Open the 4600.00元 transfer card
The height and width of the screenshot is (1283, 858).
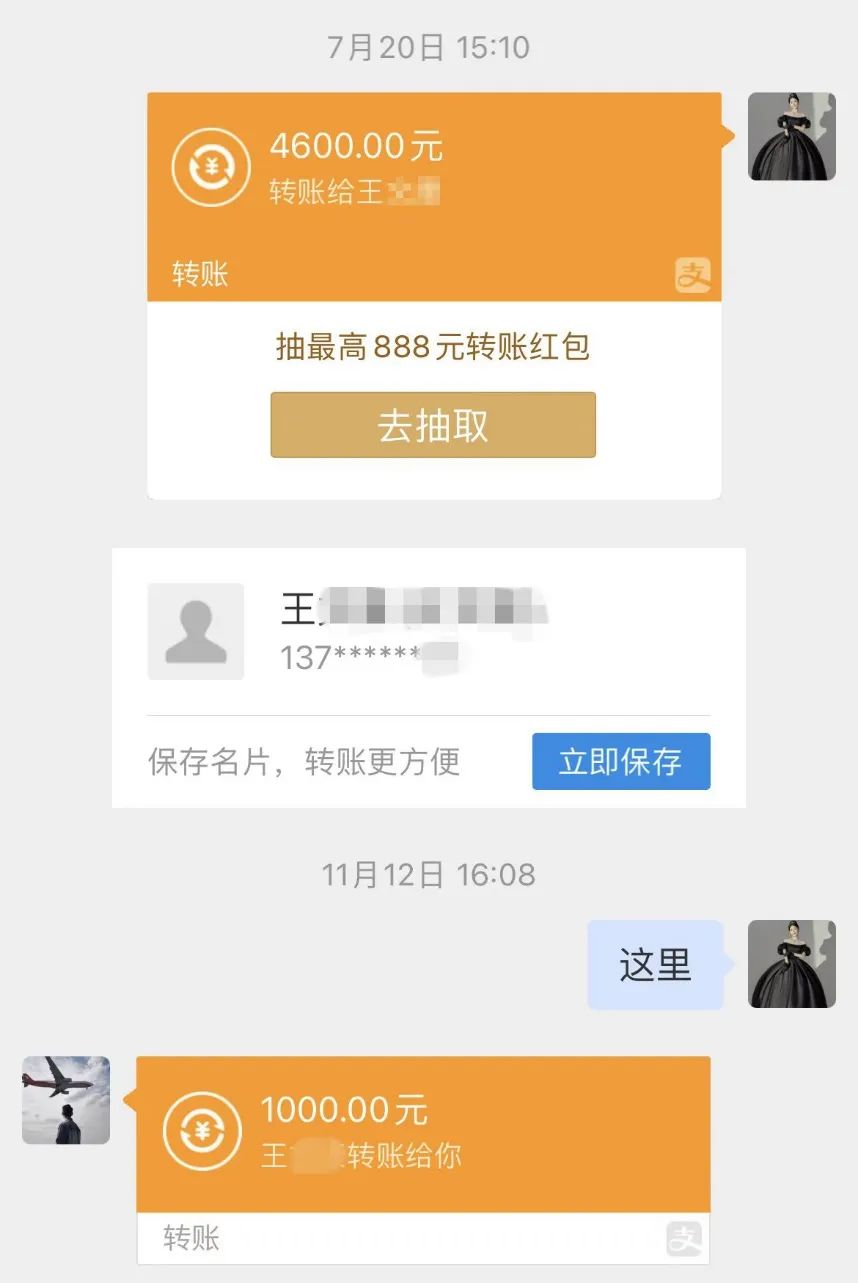coord(433,195)
